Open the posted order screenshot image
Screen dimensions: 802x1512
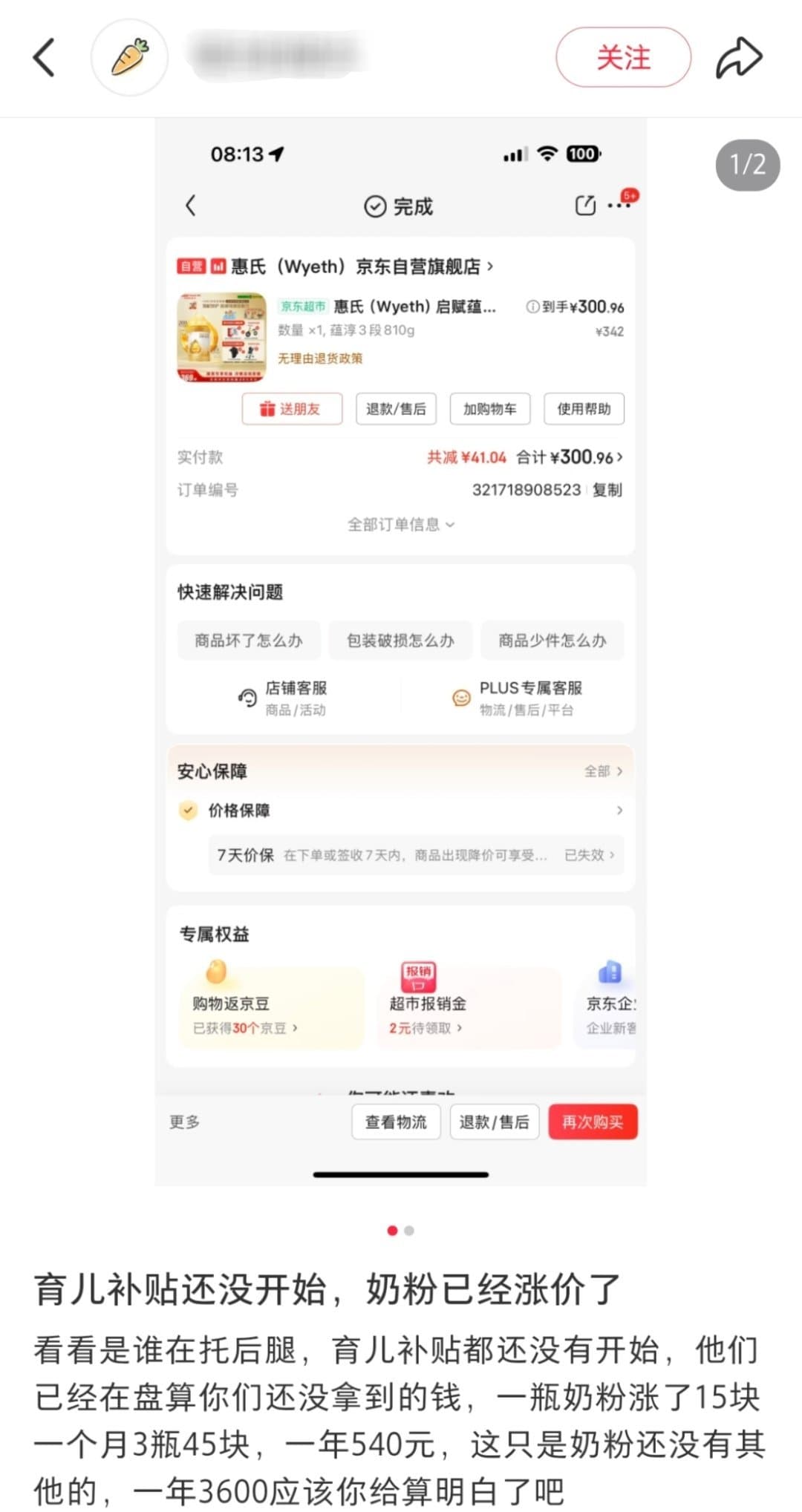click(400, 653)
